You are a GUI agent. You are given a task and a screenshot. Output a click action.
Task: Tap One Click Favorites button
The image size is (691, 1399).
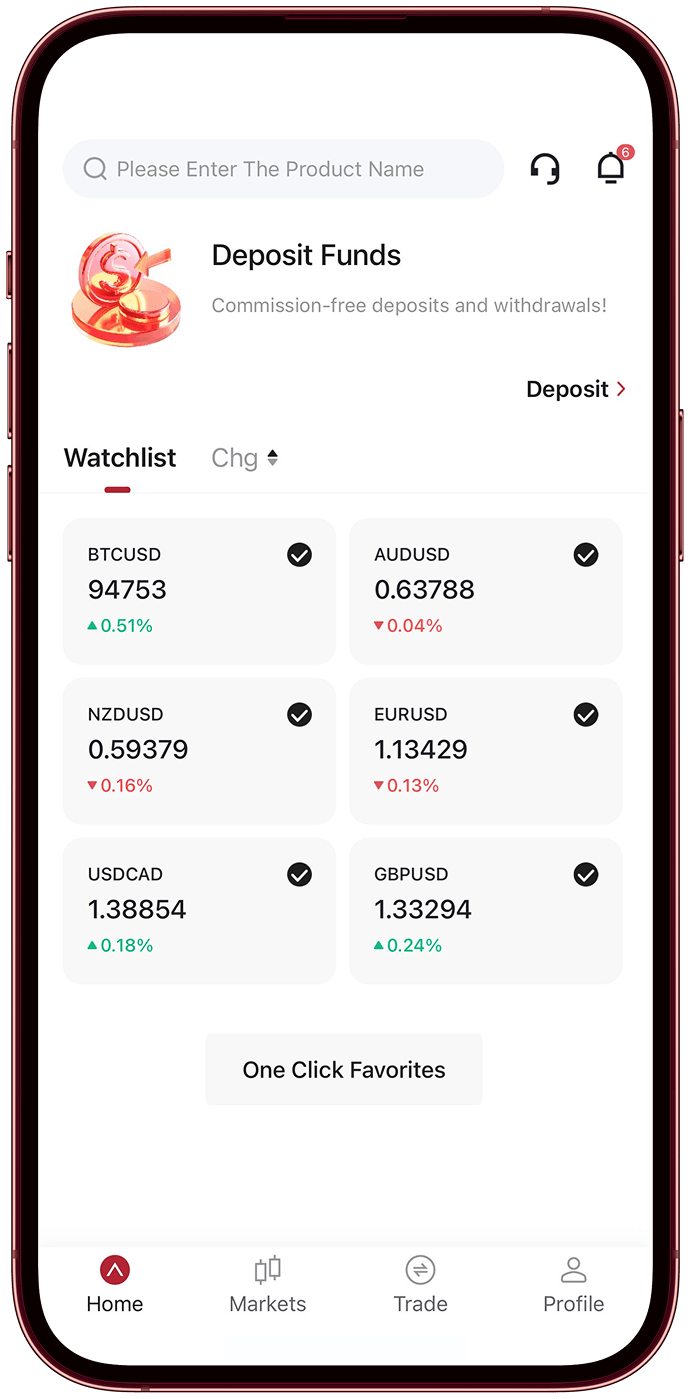344,1070
